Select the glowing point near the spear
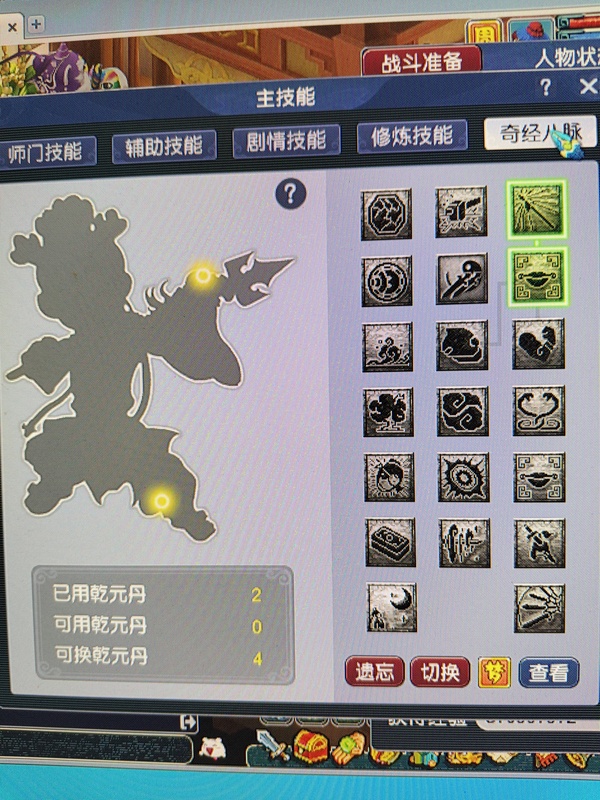The image size is (600, 800). coord(203,276)
